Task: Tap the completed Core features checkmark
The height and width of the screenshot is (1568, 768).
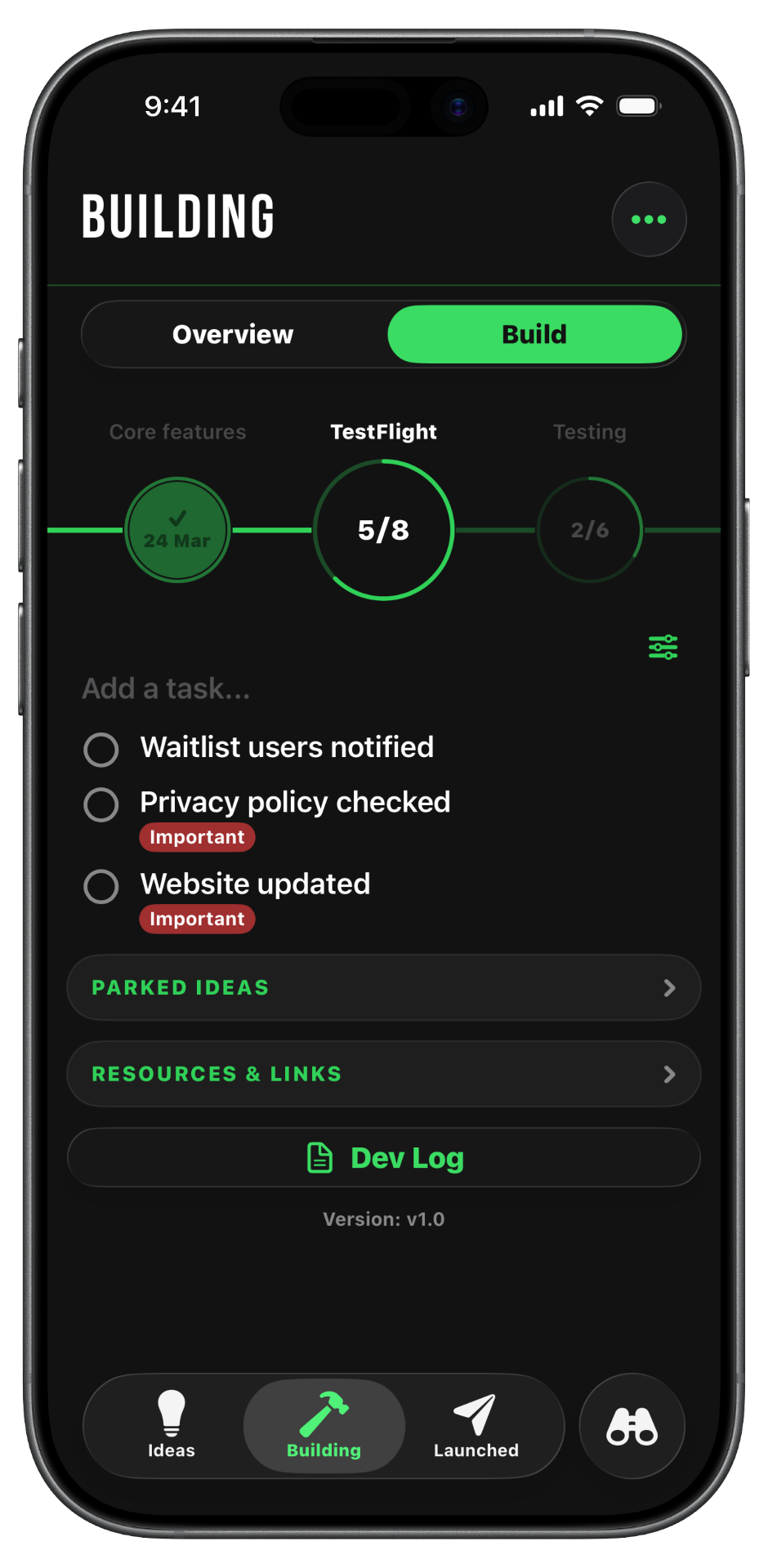Action: [177, 529]
